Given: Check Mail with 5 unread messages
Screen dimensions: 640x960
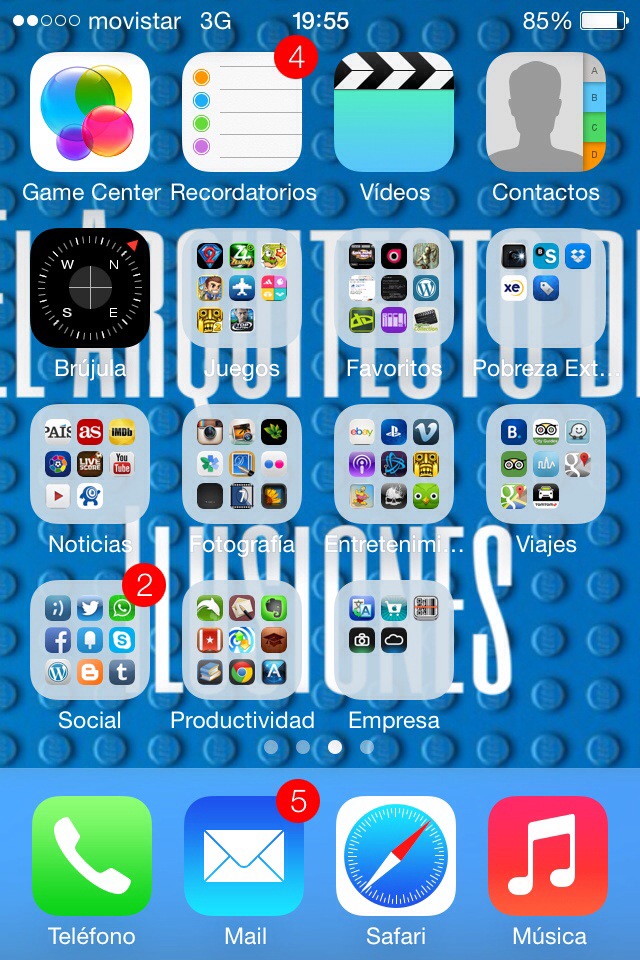Looking at the screenshot, I should [x=244, y=856].
